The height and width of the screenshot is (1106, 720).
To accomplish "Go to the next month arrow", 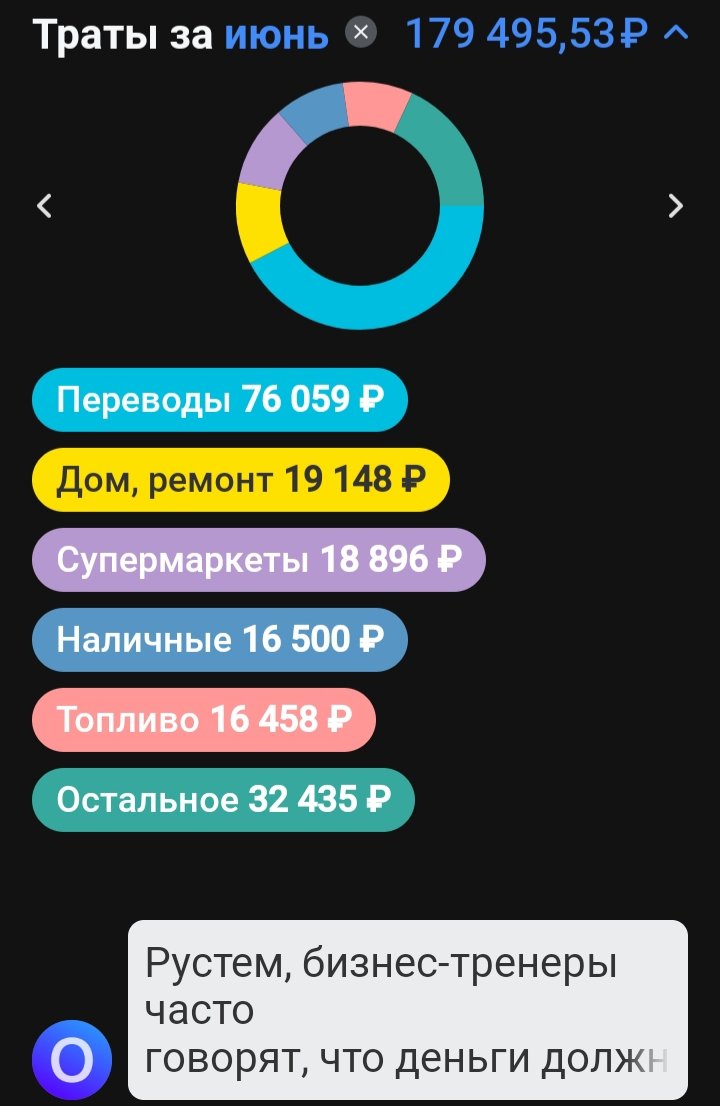I will [676, 206].
